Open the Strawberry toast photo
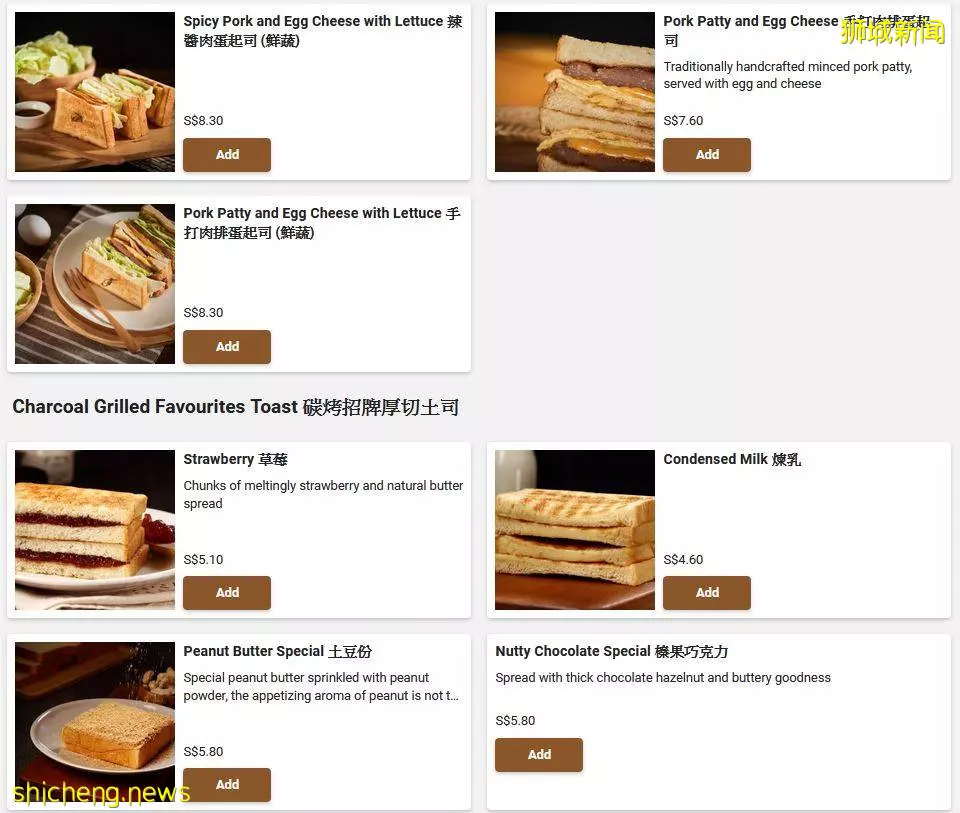 click(95, 530)
